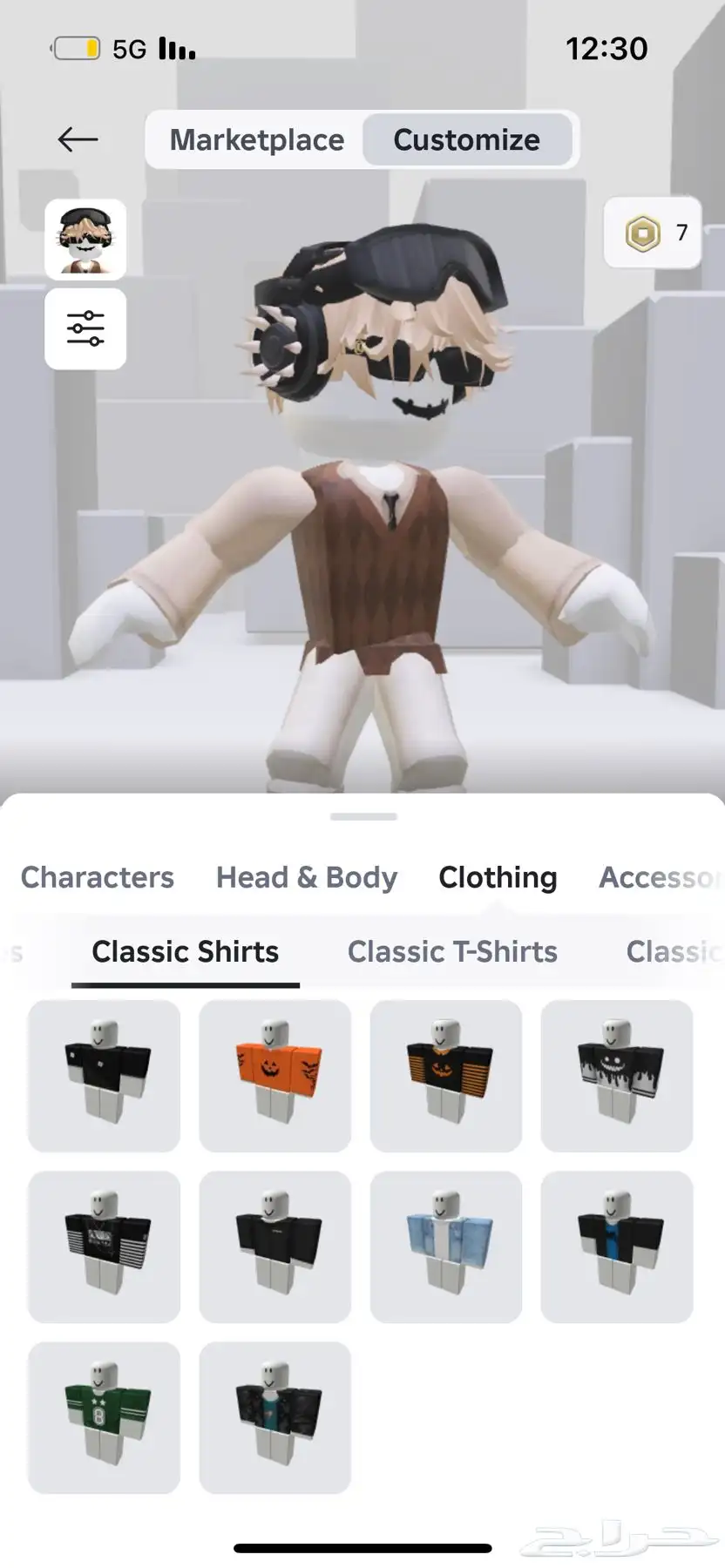
Task: Equip the orange pumpkin face shirt
Action: tap(274, 1075)
